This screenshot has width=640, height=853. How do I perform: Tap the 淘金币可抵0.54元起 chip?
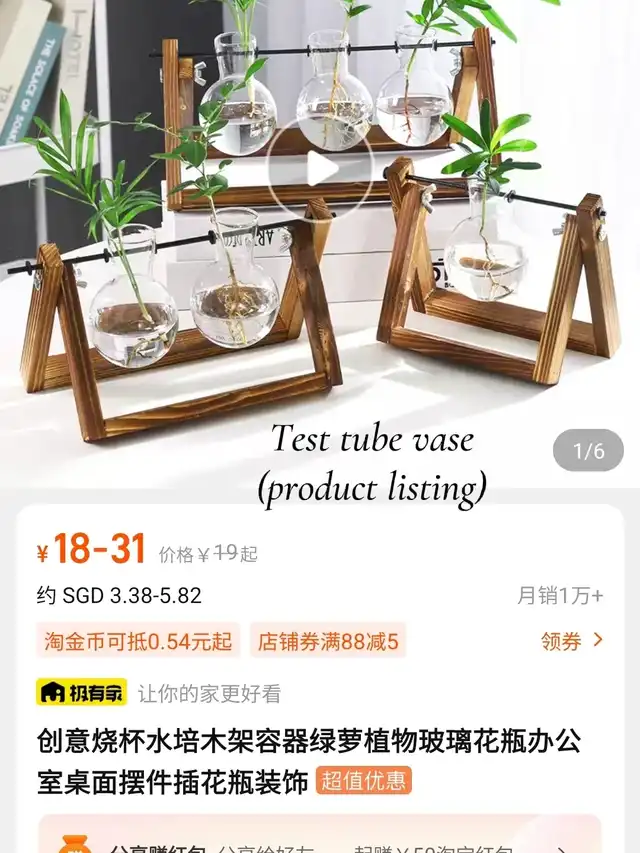(x=138, y=641)
